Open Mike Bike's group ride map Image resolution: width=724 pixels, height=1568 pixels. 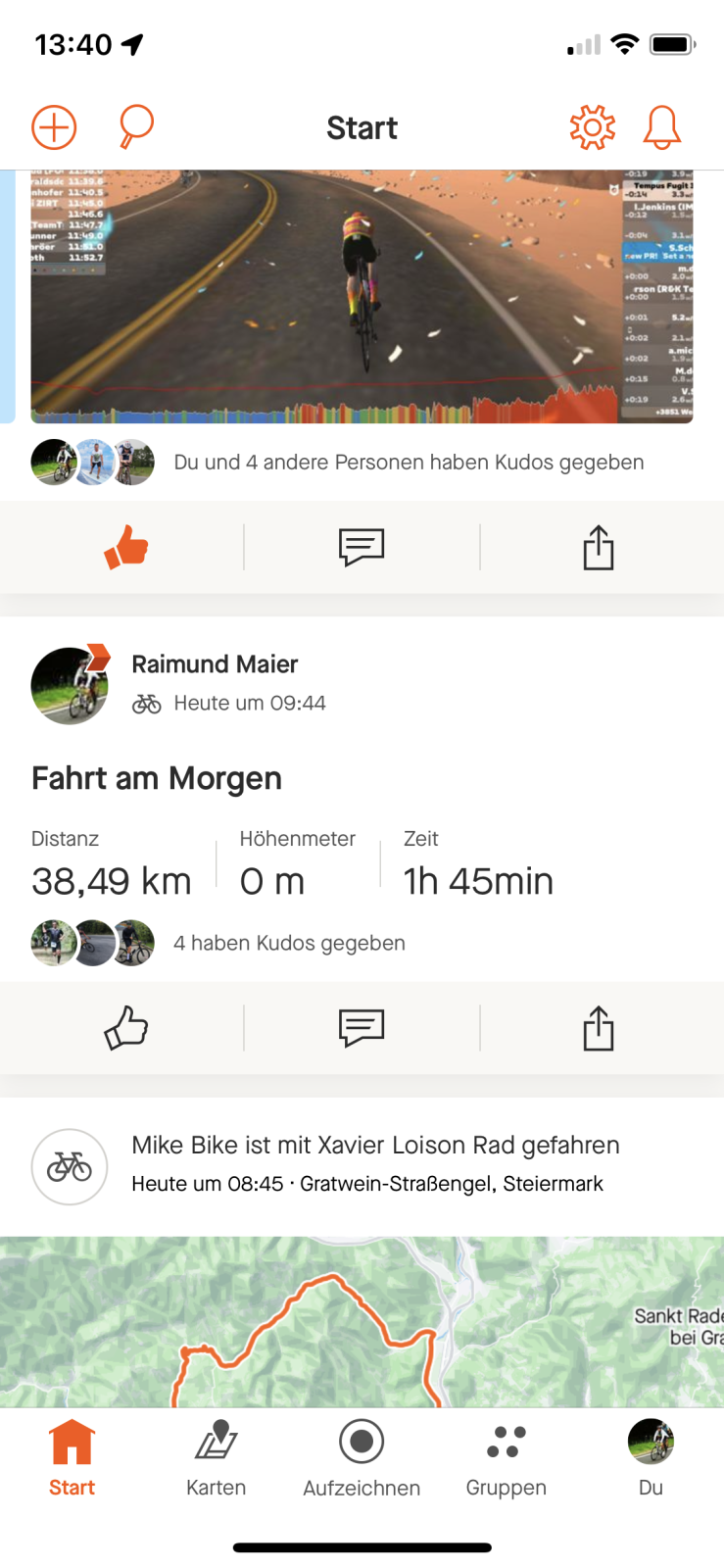(x=362, y=1321)
